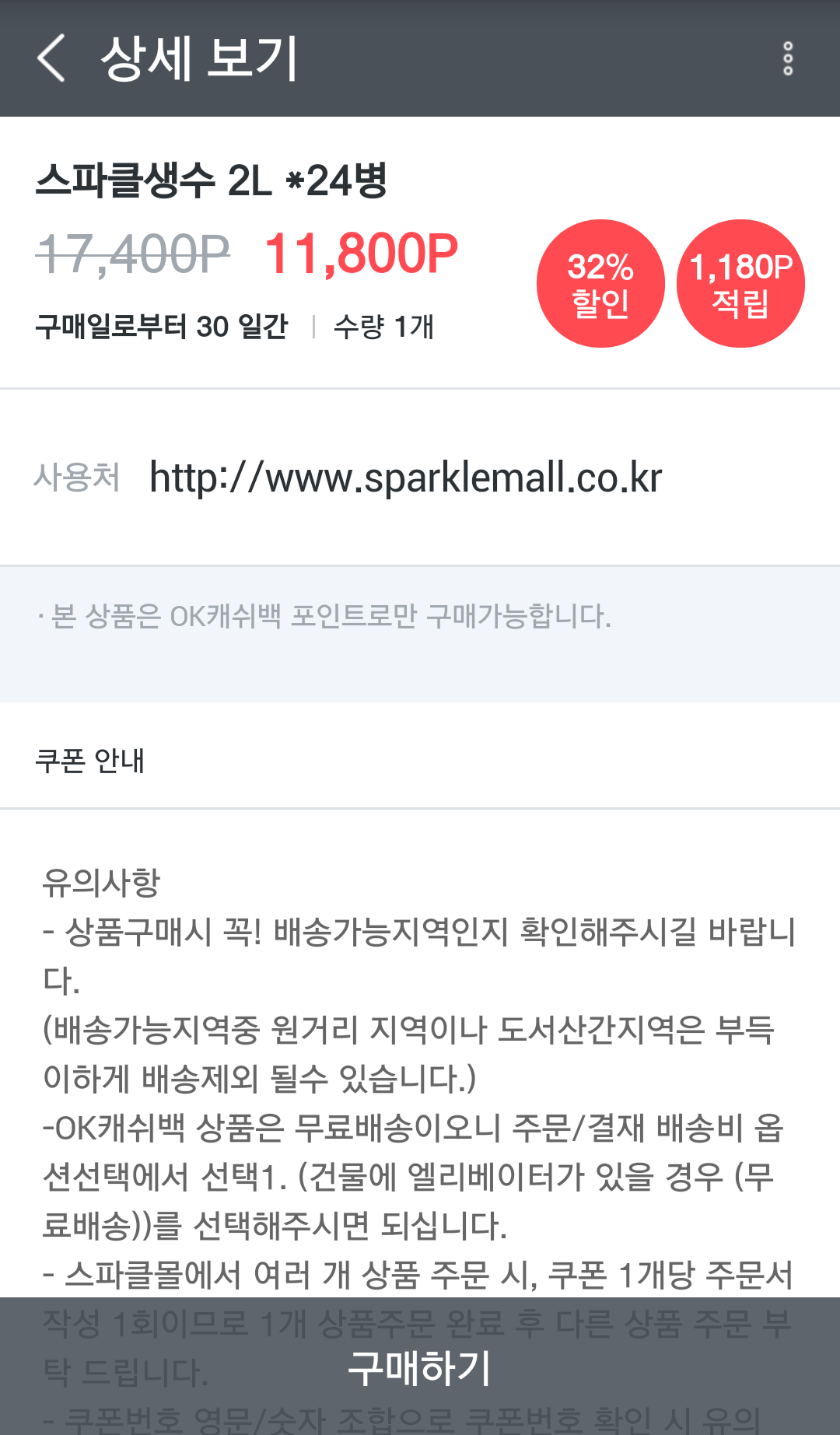This screenshot has height=1435, width=840.
Task: Open the three-dot overflow menu
Action: tap(788, 58)
